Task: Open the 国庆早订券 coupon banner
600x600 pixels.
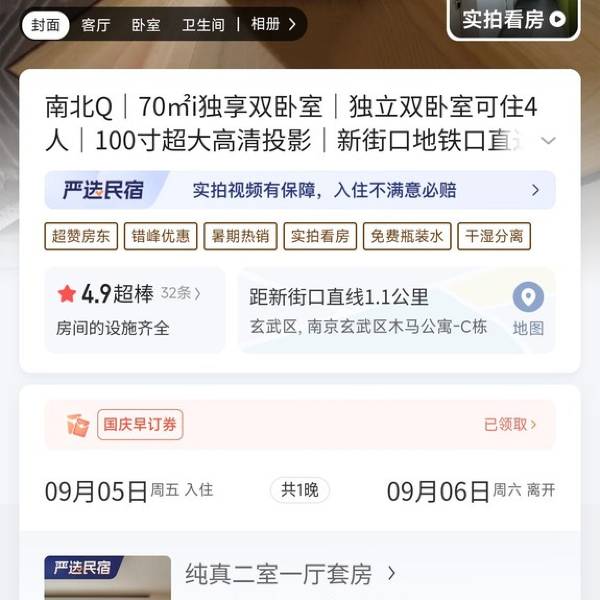Action: [x=300, y=425]
